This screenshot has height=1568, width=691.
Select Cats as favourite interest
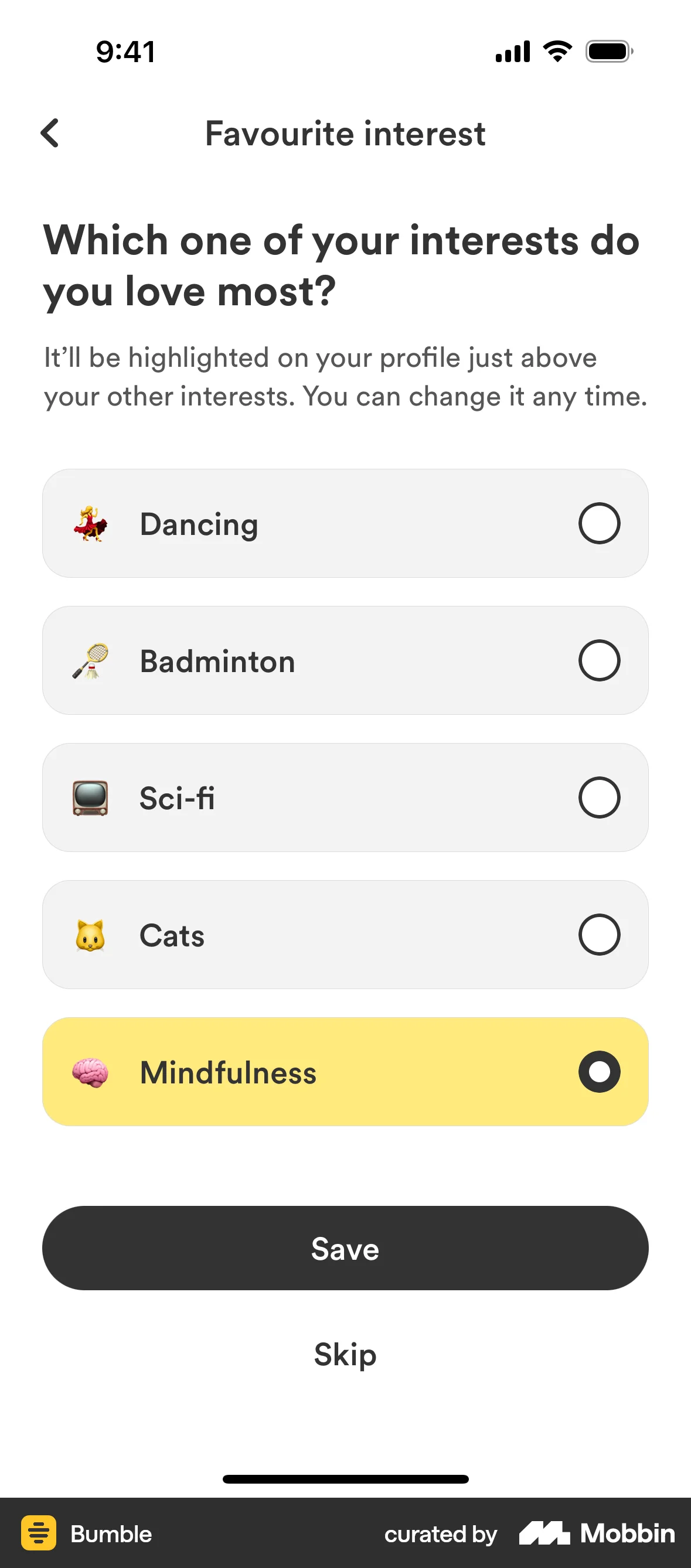(x=599, y=936)
